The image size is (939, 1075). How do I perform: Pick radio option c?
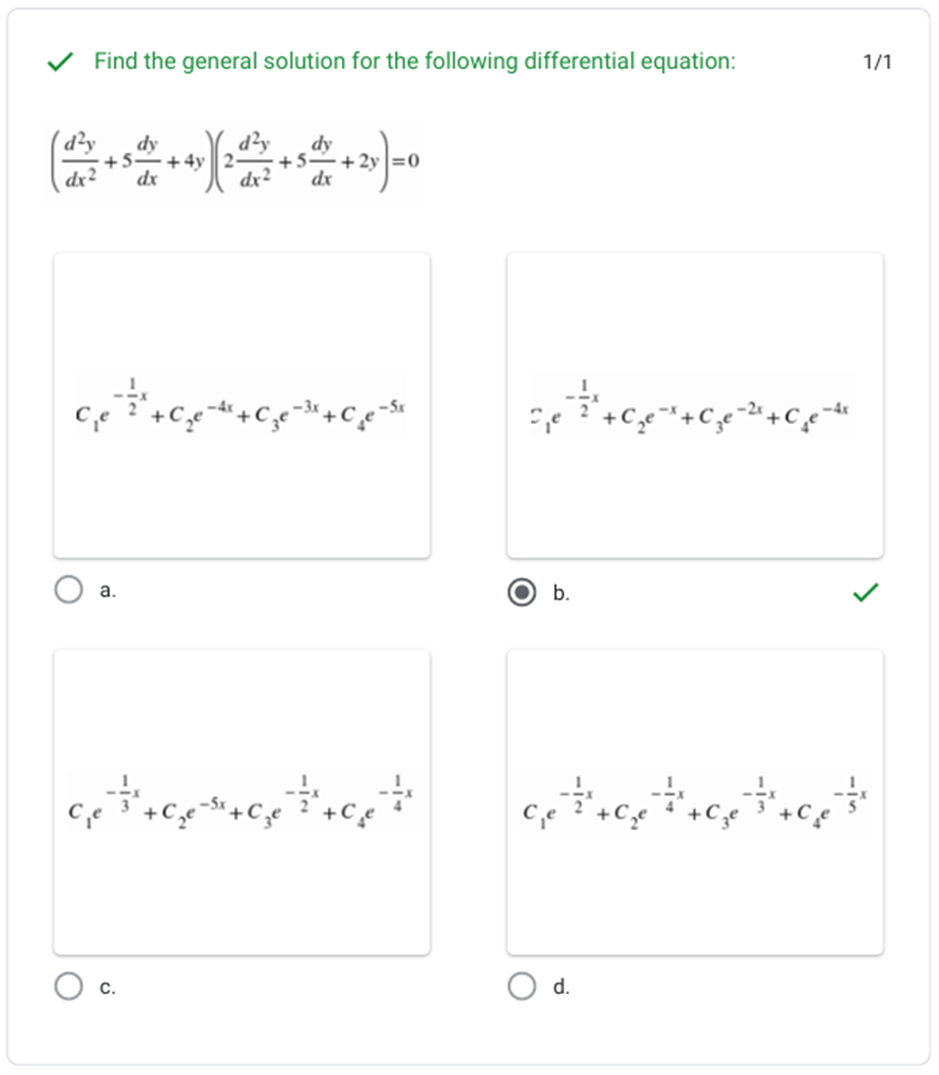68,987
